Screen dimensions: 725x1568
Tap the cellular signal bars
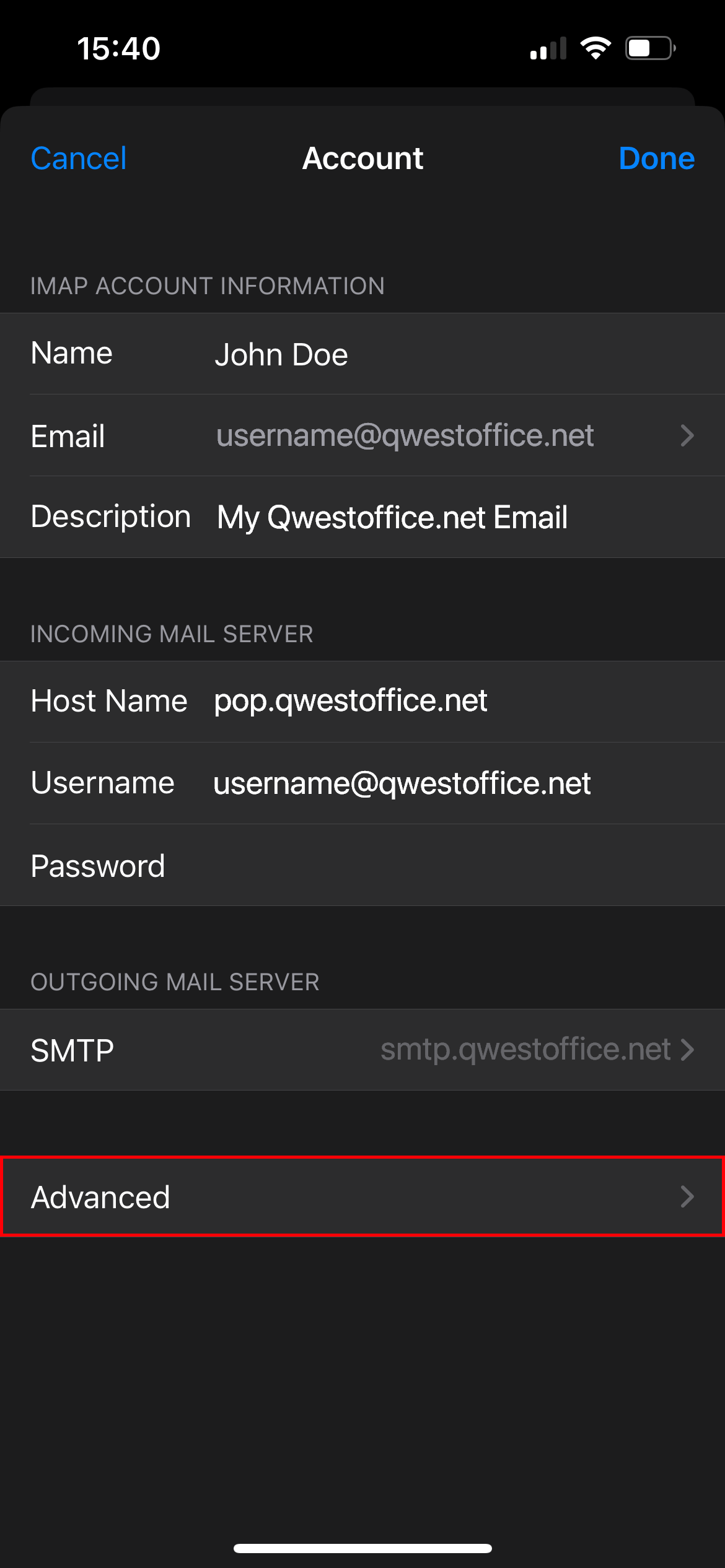tap(548, 48)
